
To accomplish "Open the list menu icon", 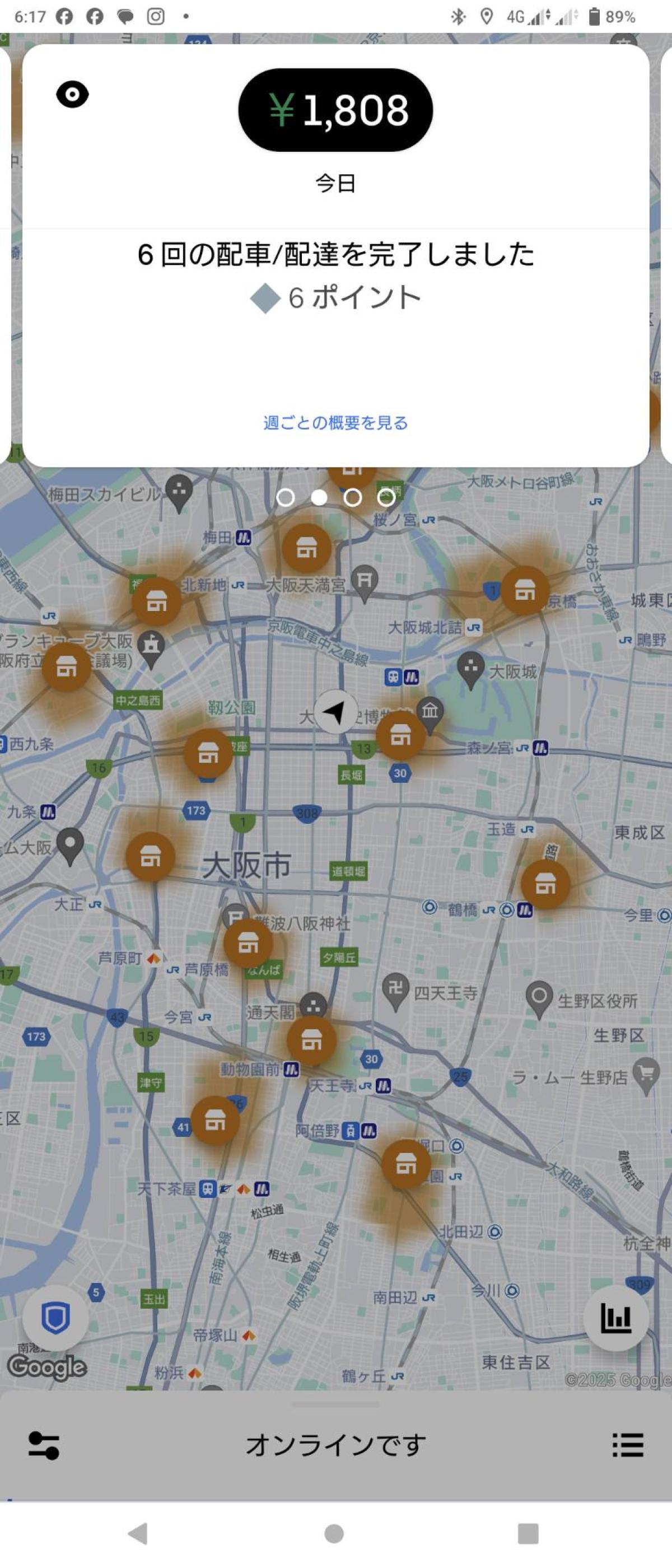I will (628, 1445).
